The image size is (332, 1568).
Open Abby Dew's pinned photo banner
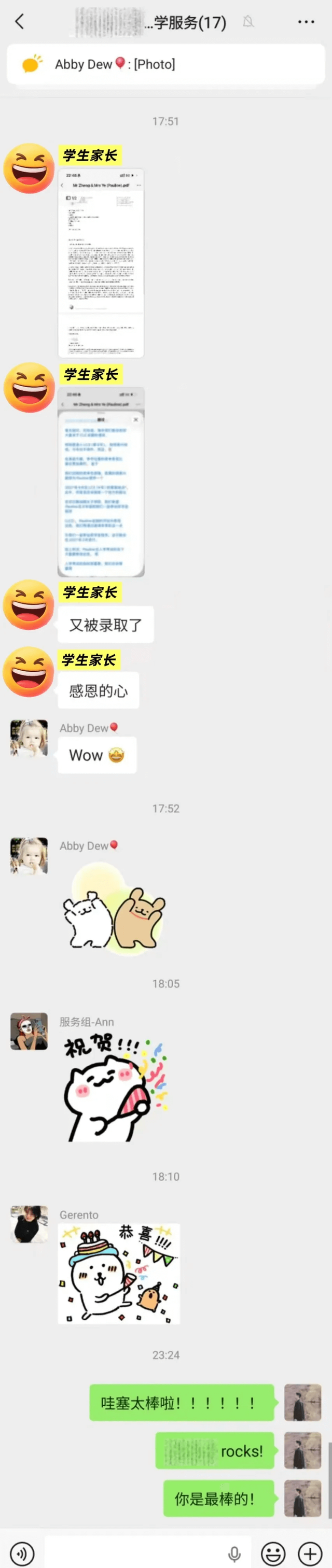[x=165, y=64]
